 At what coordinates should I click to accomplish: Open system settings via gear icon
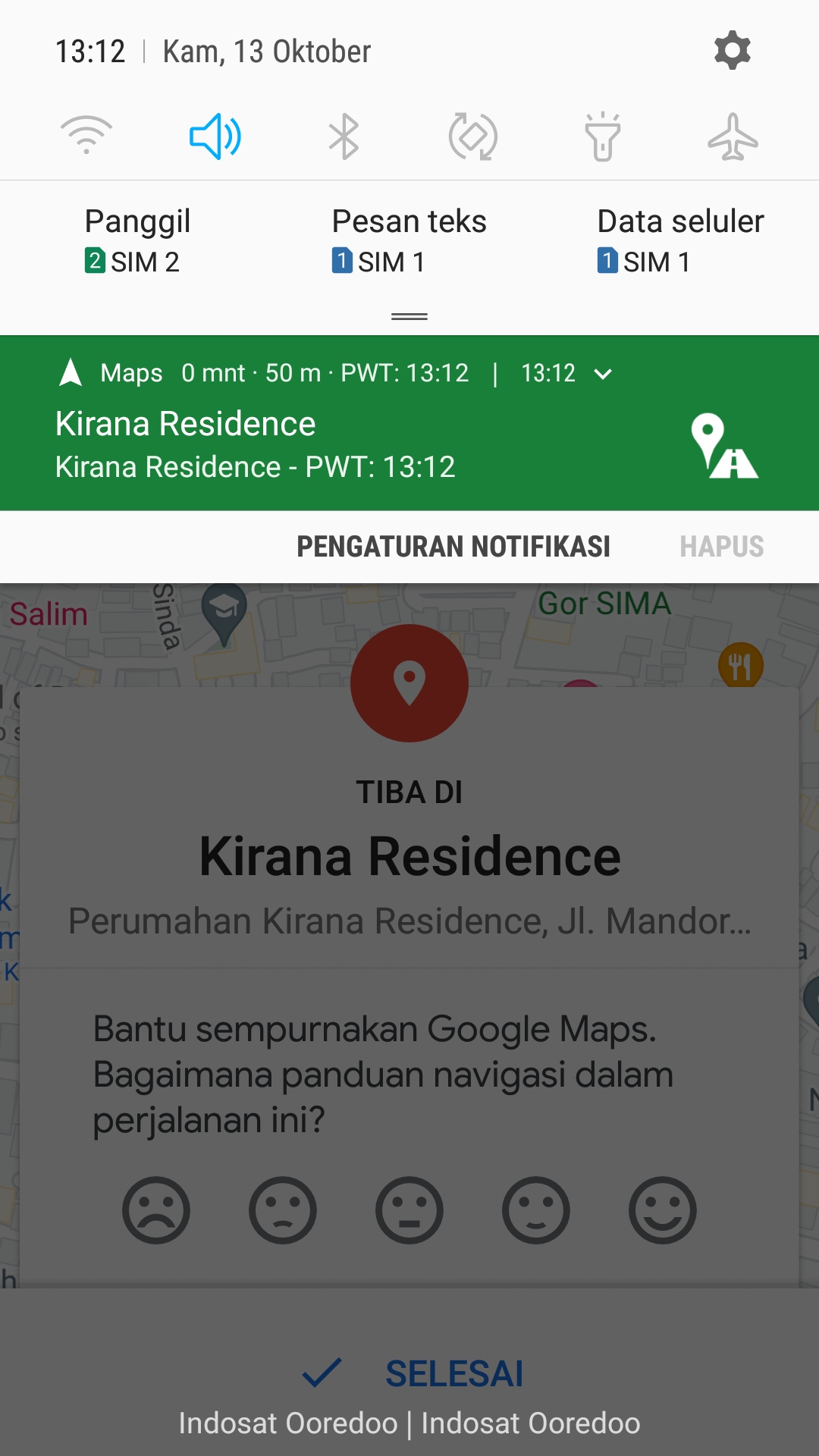pyautogui.click(x=730, y=50)
